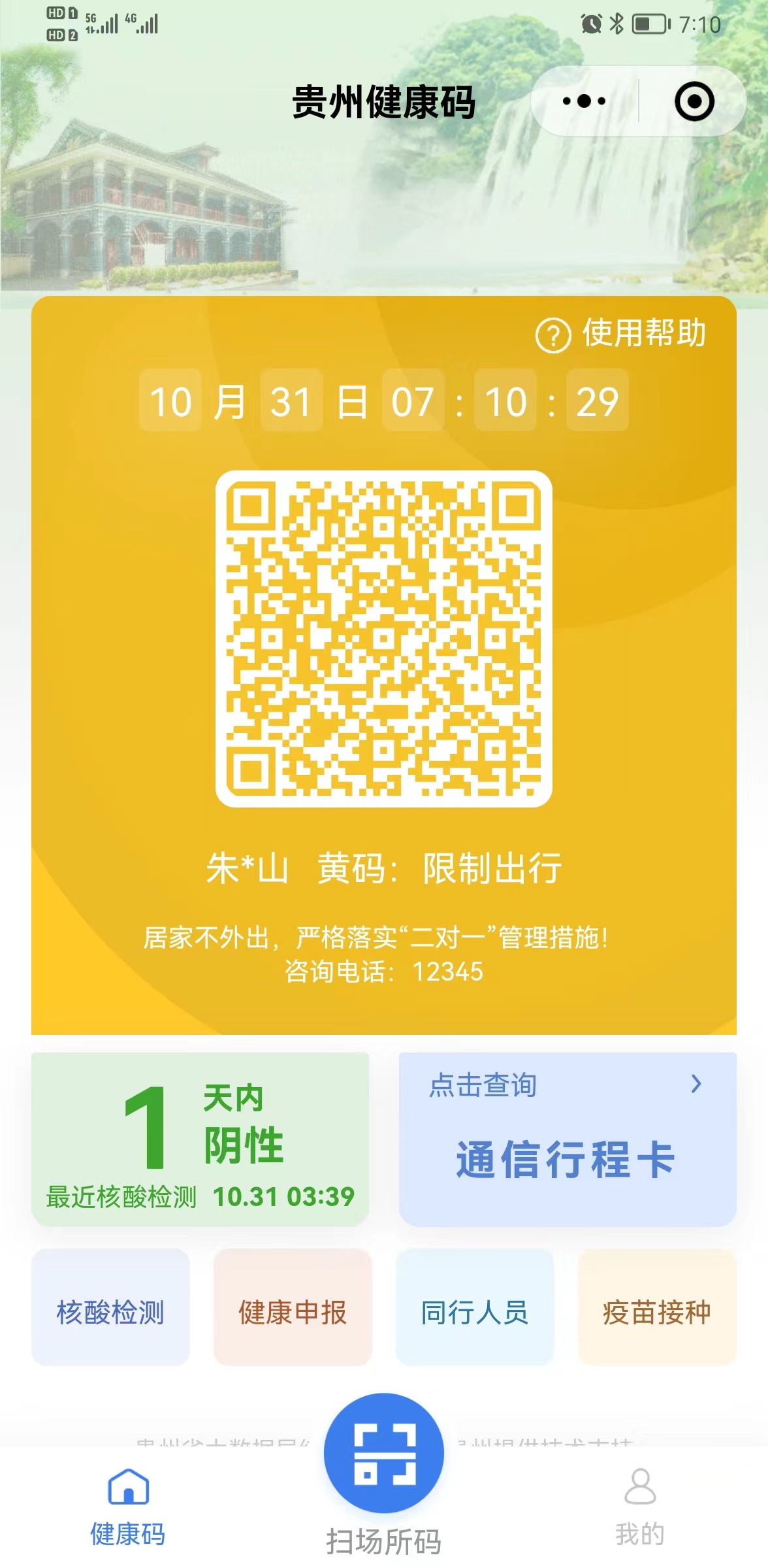Open the 1天内阴性 nucleic acid result card

[200, 1139]
